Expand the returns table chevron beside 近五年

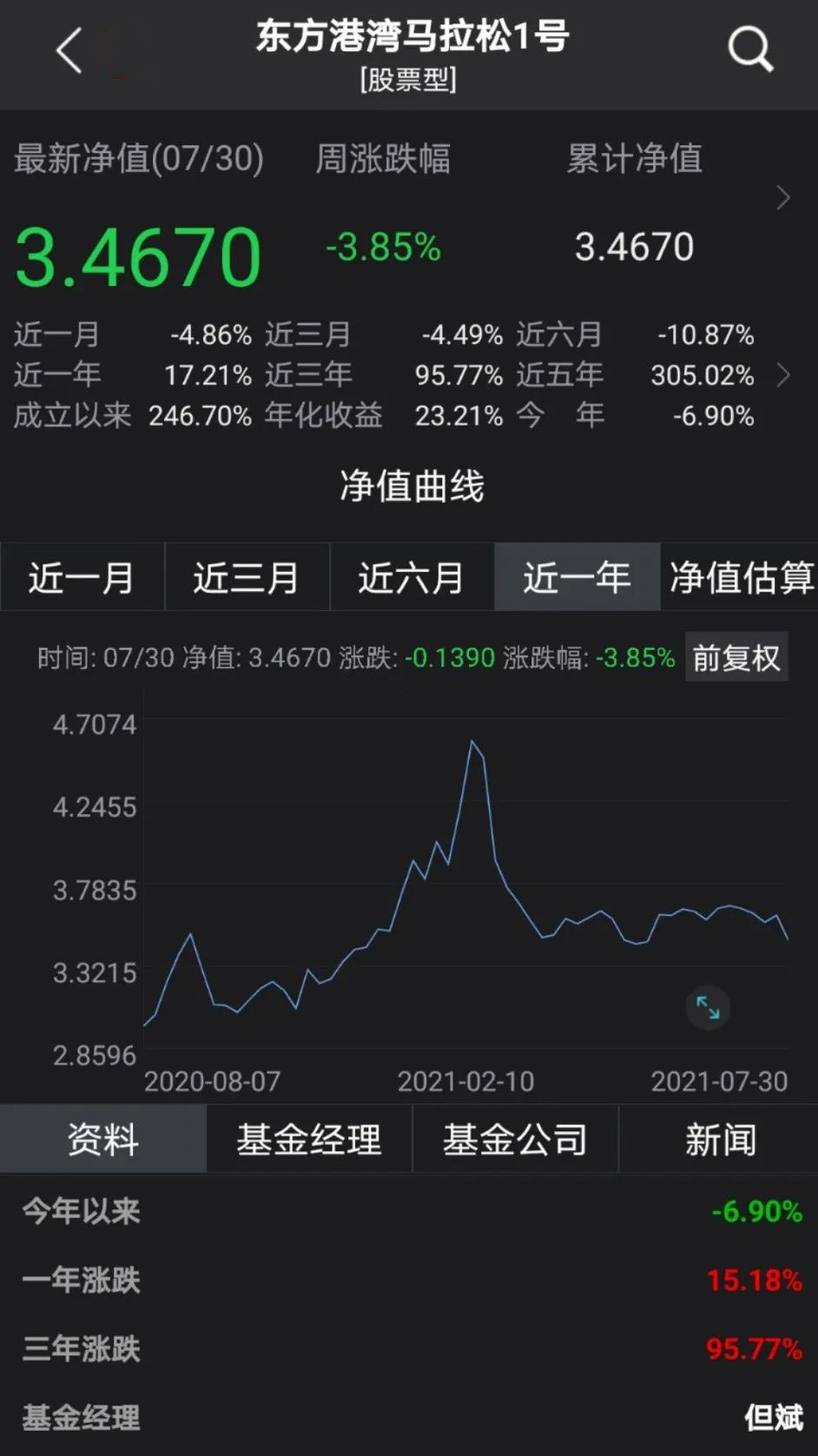(783, 375)
